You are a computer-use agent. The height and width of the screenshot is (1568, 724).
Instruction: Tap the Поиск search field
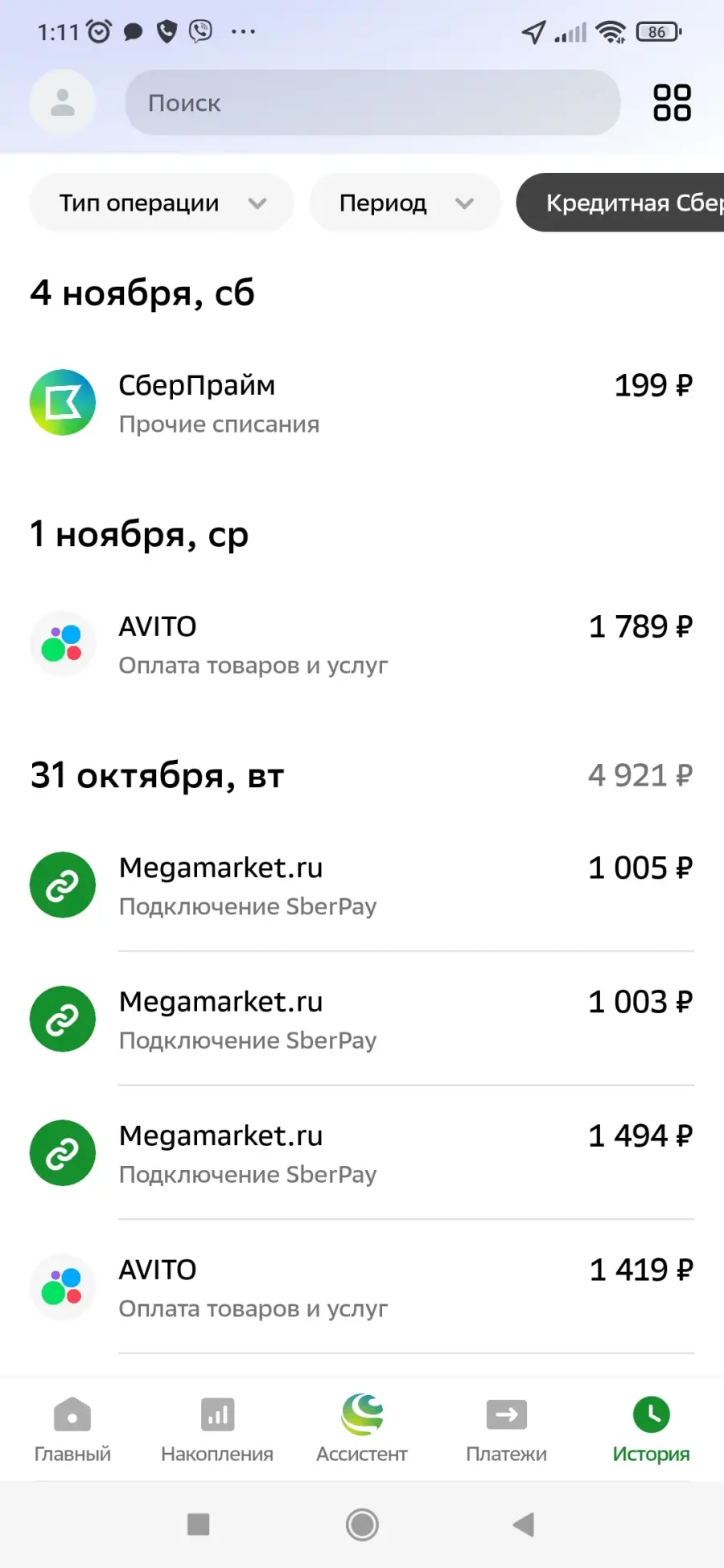372,103
